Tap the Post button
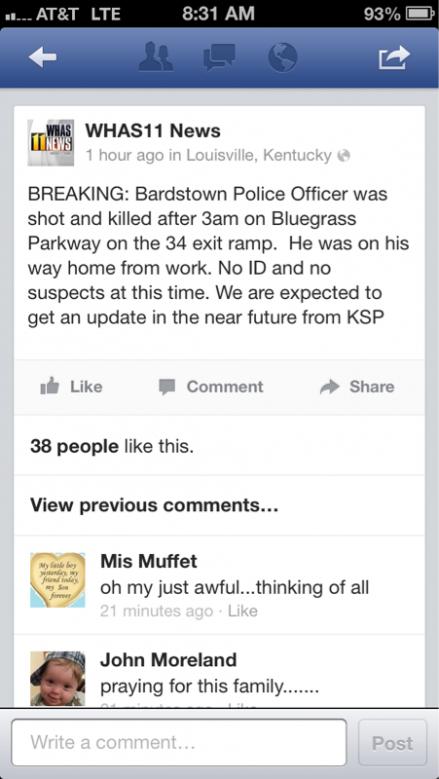This screenshot has width=439, height=779. (392, 743)
